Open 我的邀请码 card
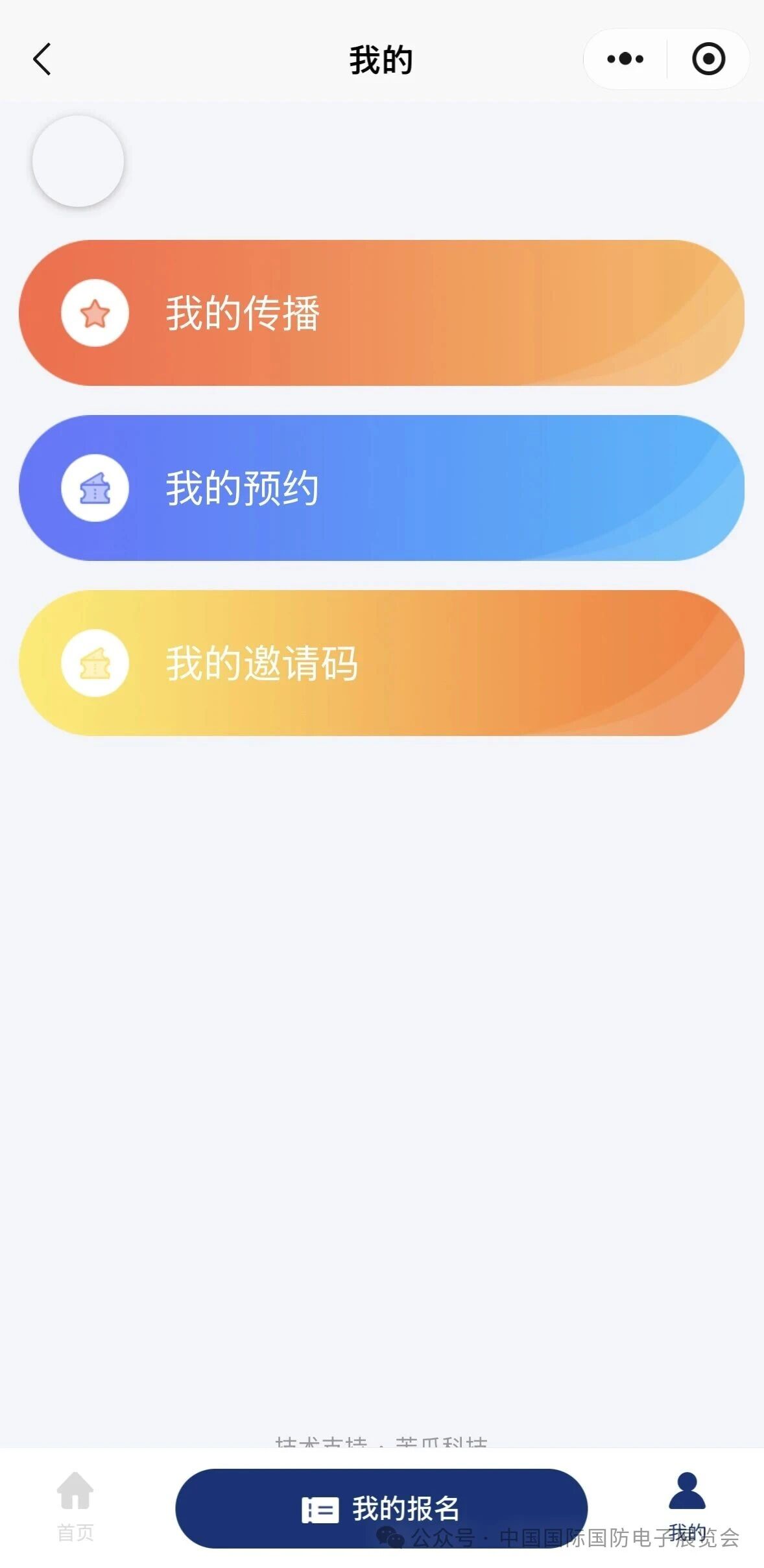Screen dimensions: 764x1568 (x=381, y=663)
